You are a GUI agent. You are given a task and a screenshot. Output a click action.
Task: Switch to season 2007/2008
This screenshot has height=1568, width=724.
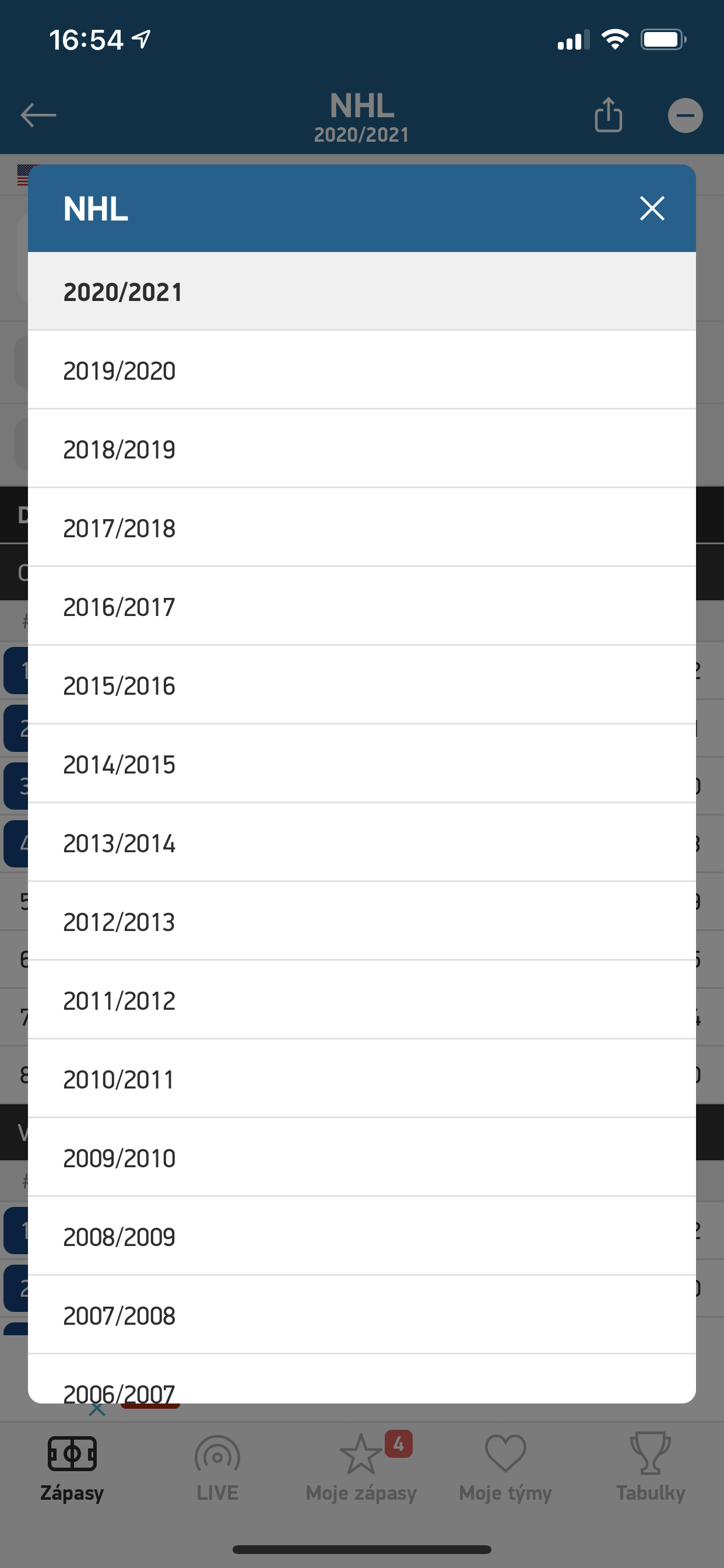coord(361,1315)
